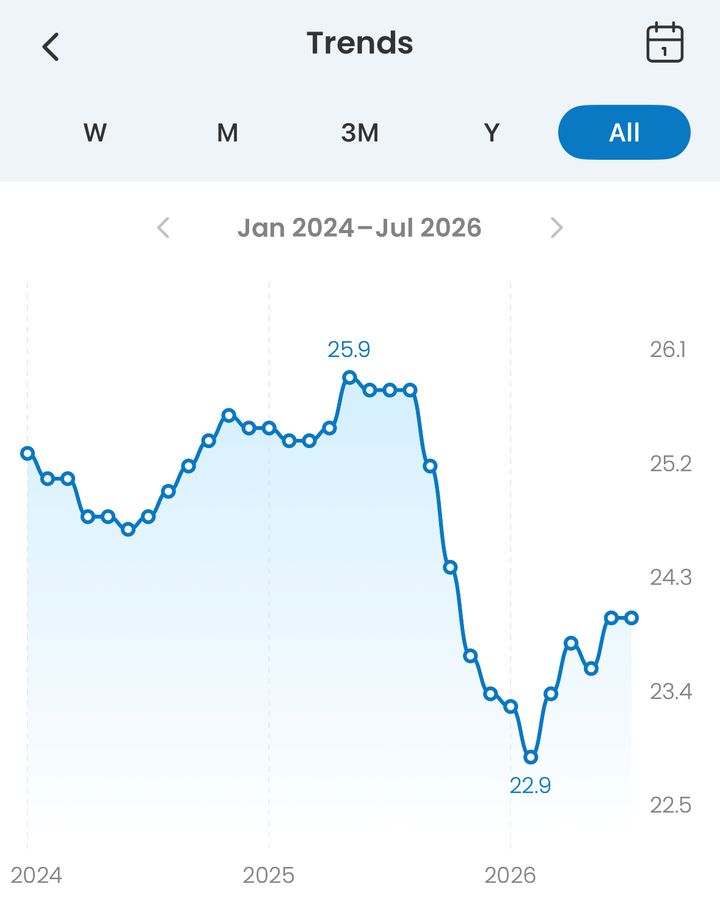Go to the previous date range
This screenshot has width=720, height=904.
tap(164, 227)
